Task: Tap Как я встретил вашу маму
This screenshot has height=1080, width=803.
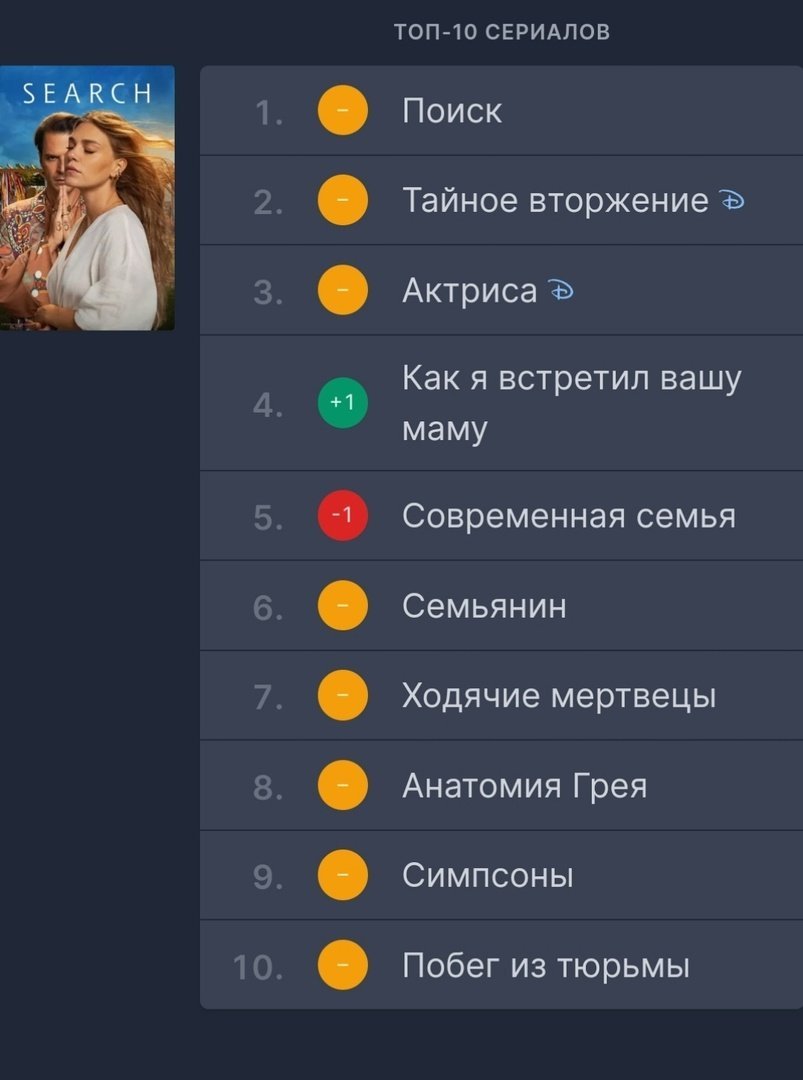Action: (570, 403)
